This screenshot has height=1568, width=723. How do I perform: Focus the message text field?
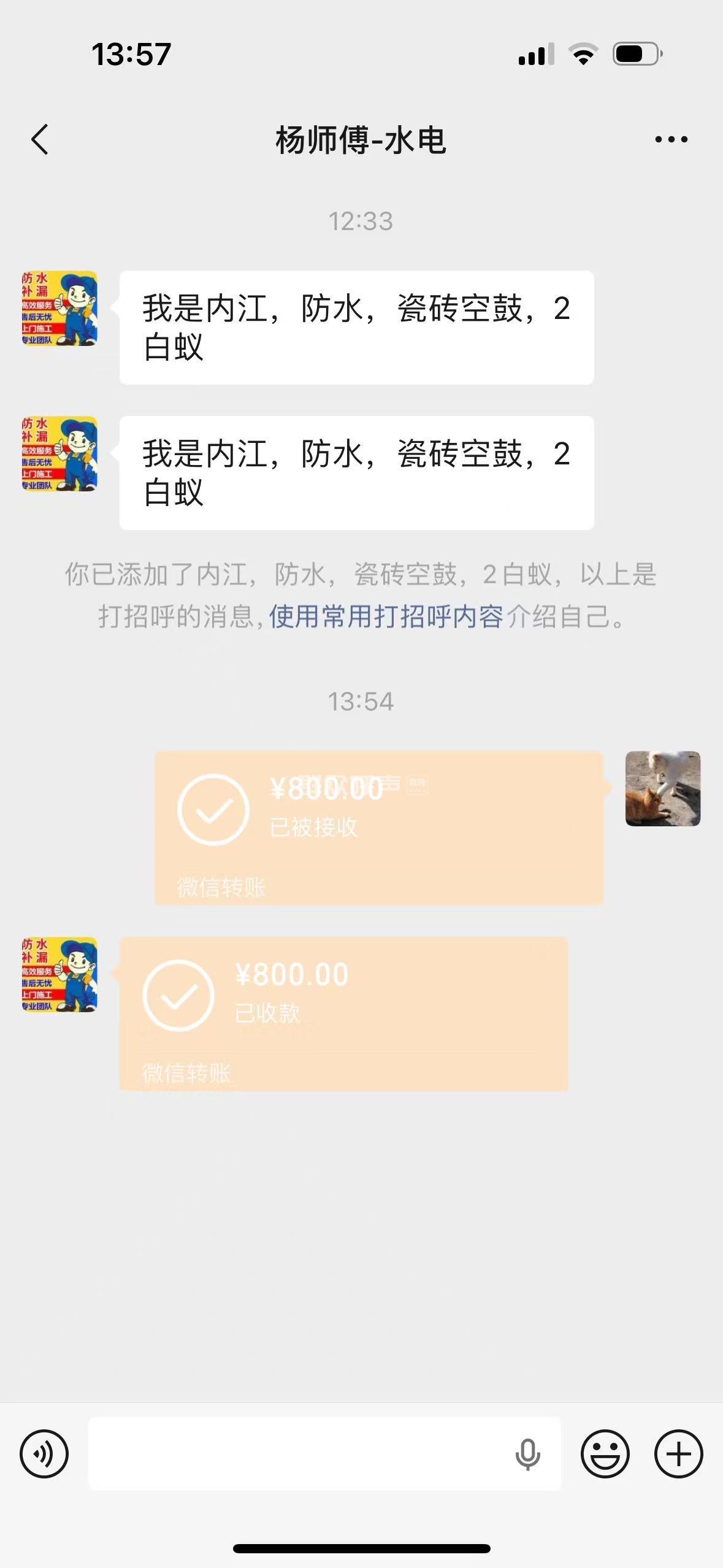pyautogui.click(x=300, y=1453)
